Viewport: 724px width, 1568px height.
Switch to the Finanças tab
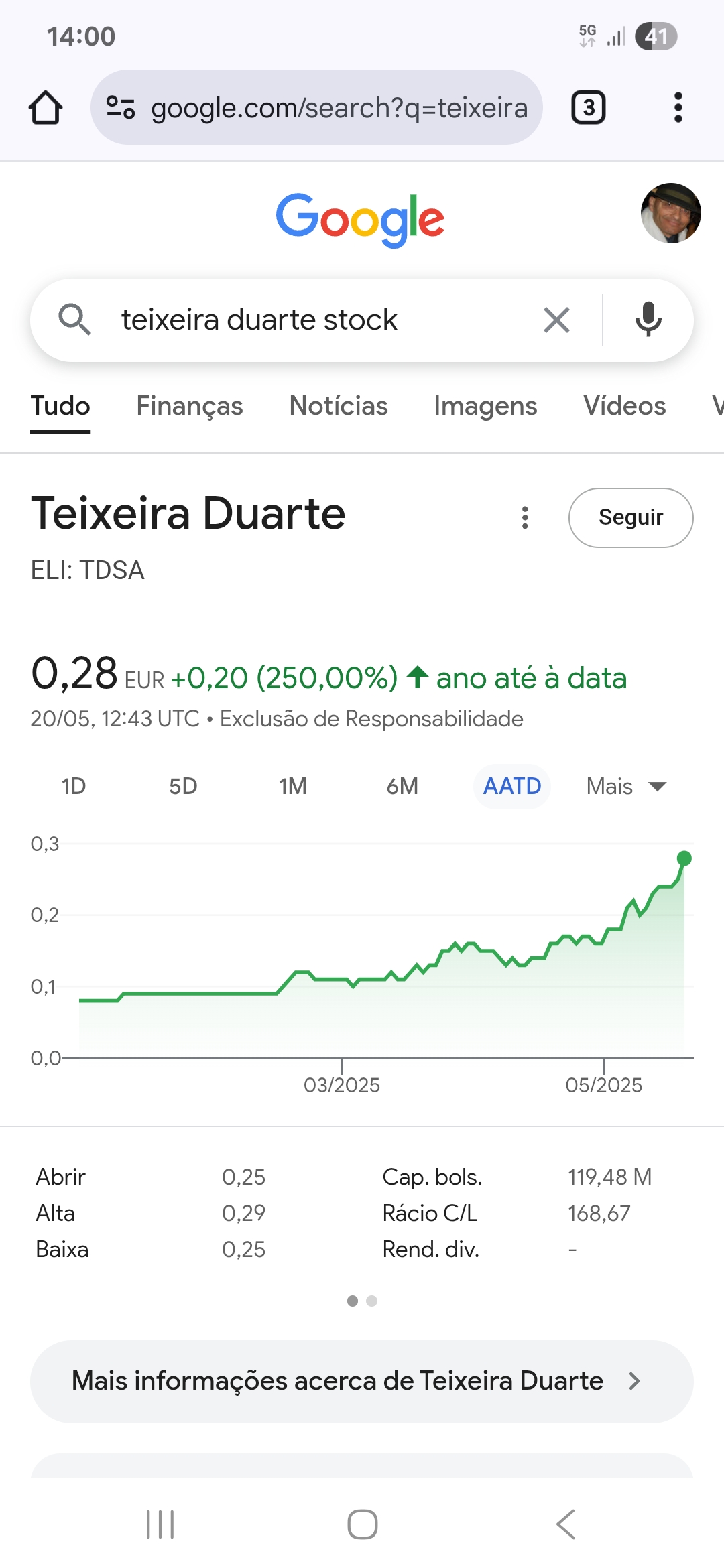pyautogui.click(x=189, y=406)
